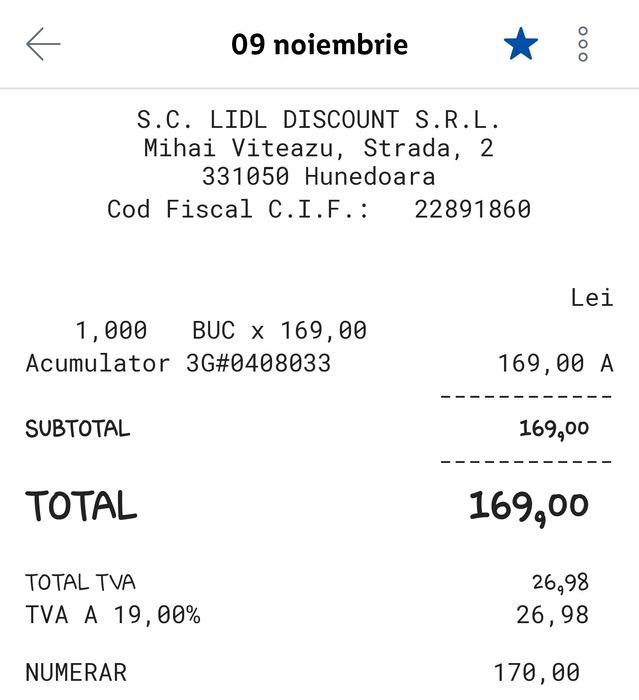Open the three-dot overflow menu
Viewport: 639px width, 700px height.
coord(583,44)
